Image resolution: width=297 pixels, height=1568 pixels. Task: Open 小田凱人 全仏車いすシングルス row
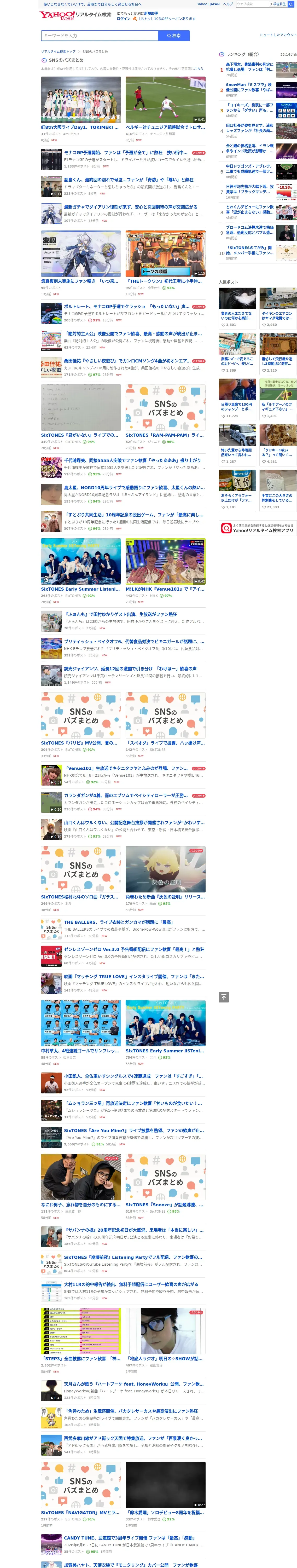click(x=123, y=1082)
